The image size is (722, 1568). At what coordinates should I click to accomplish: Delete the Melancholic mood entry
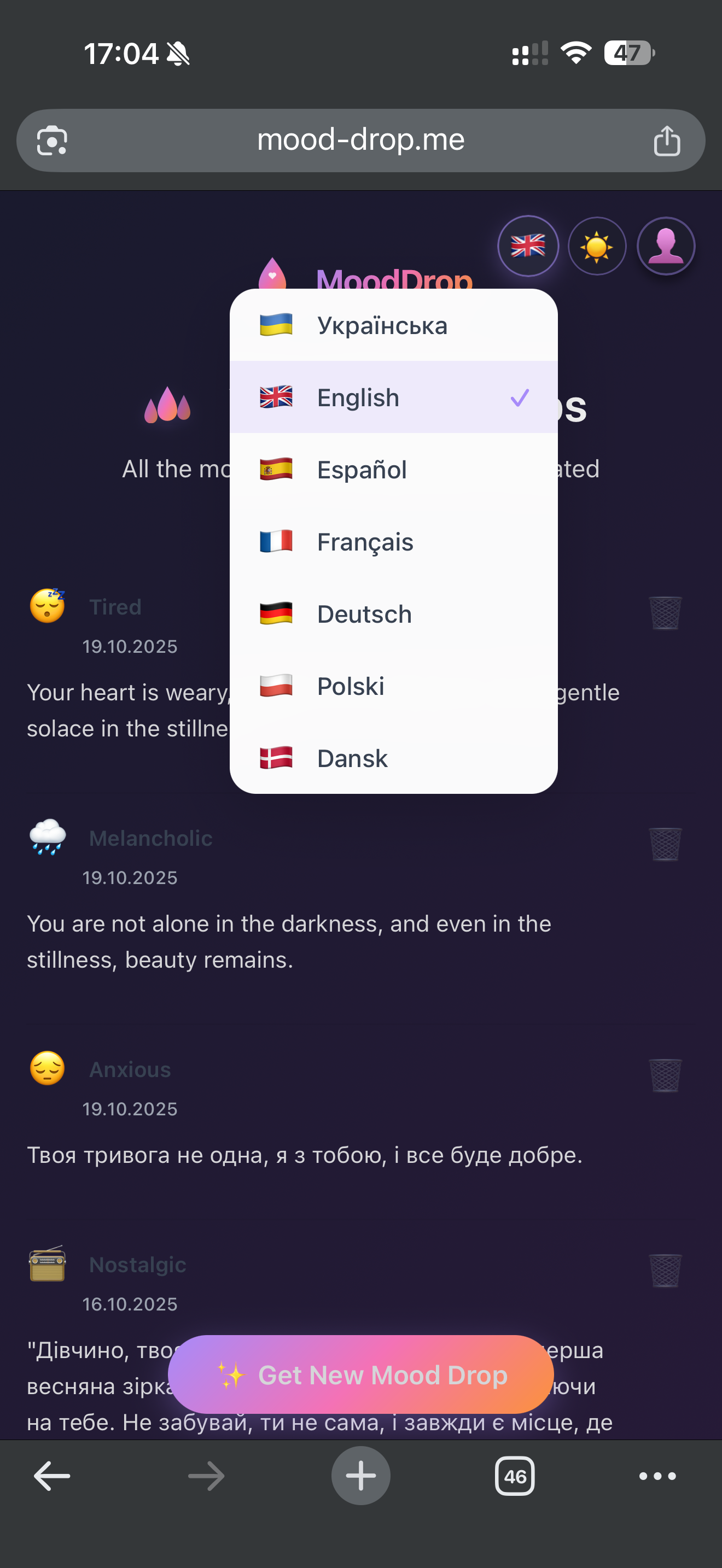[665, 844]
